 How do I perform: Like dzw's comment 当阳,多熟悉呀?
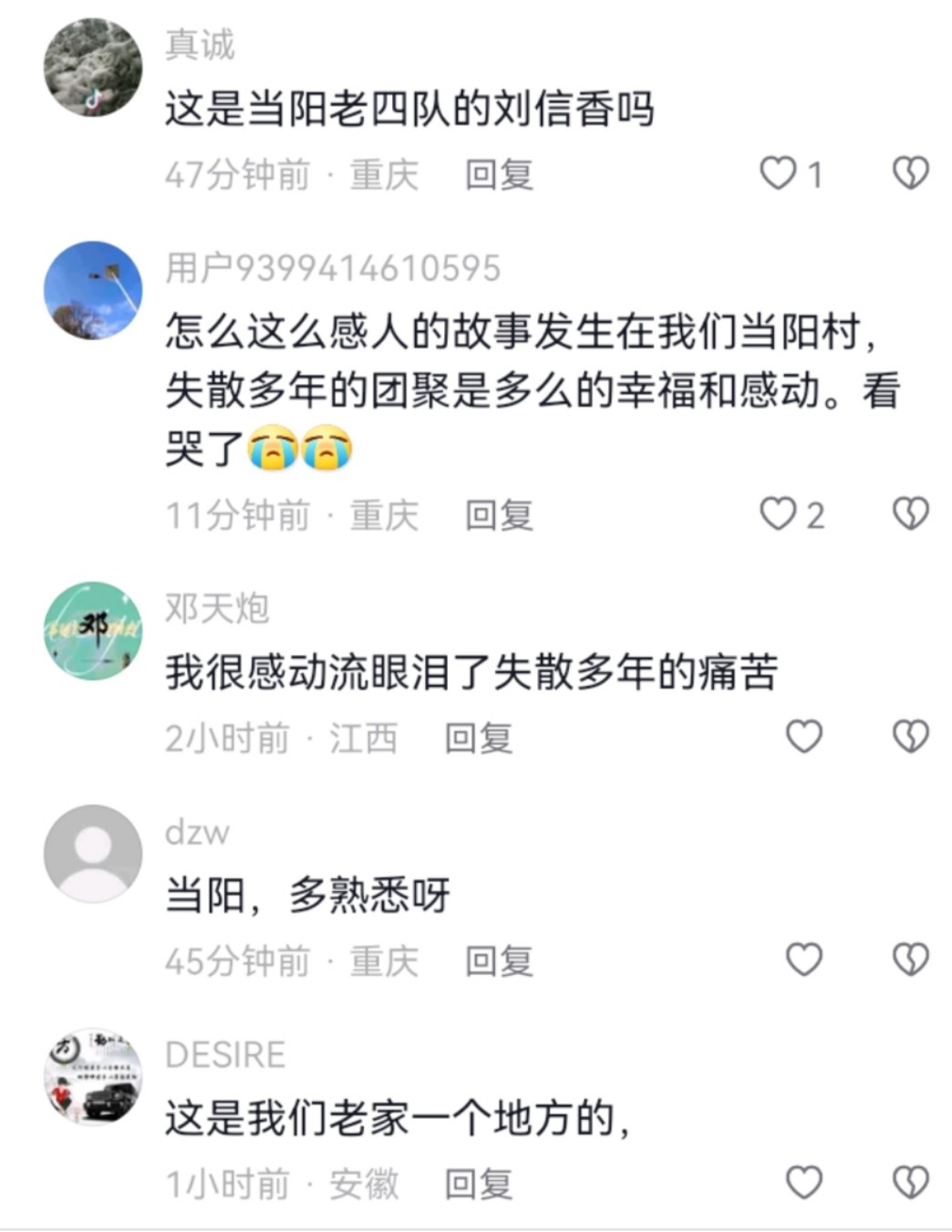pos(804,960)
